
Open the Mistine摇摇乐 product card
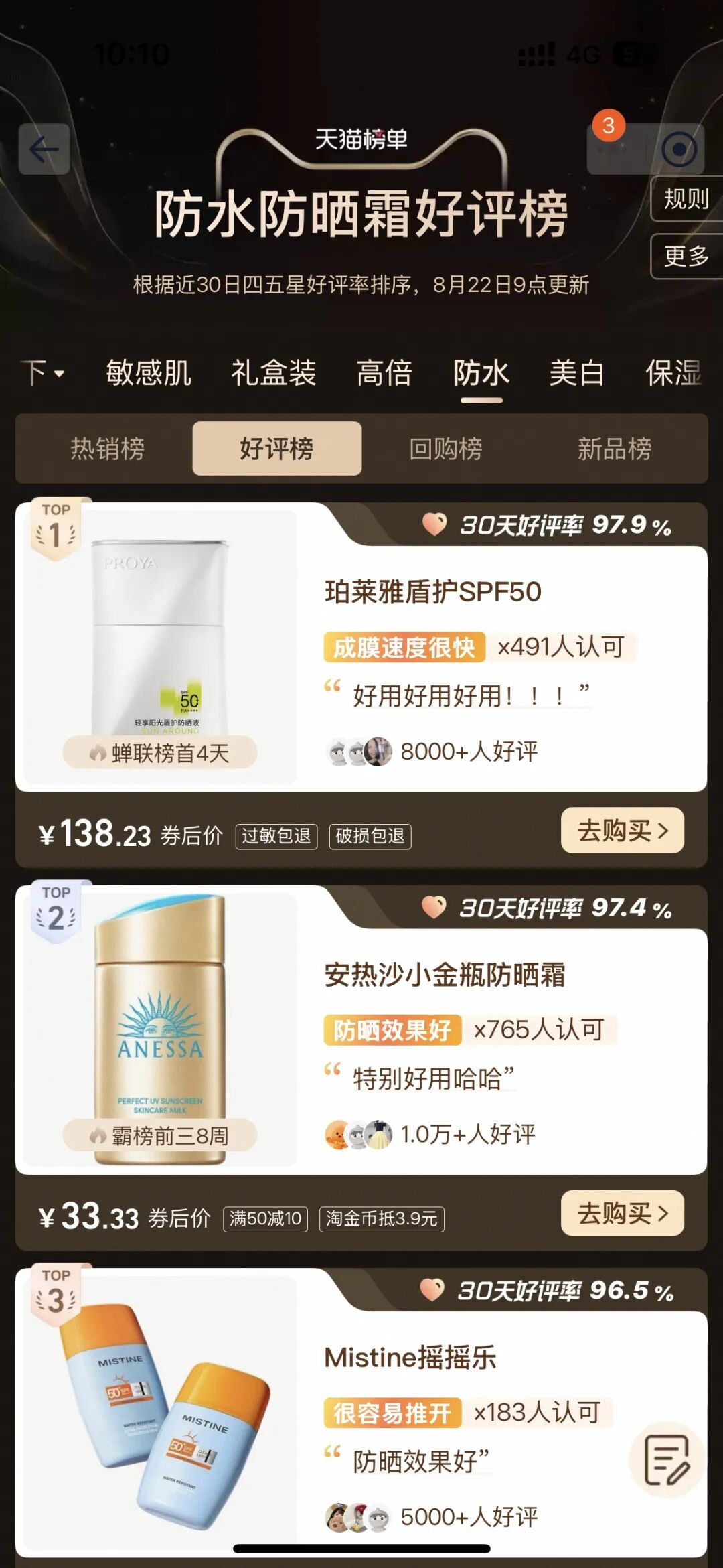(410, 1358)
